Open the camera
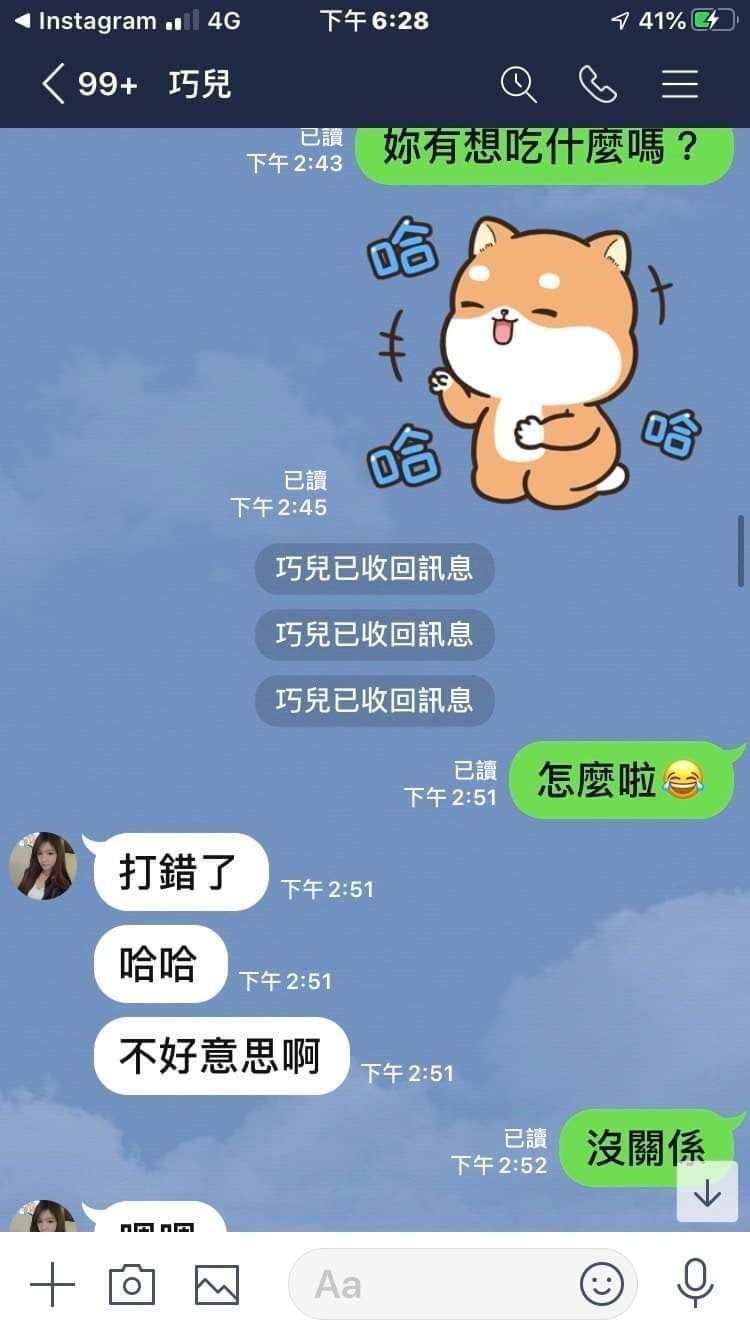The height and width of the screenshot is (1334, 750). point(132,1284)
